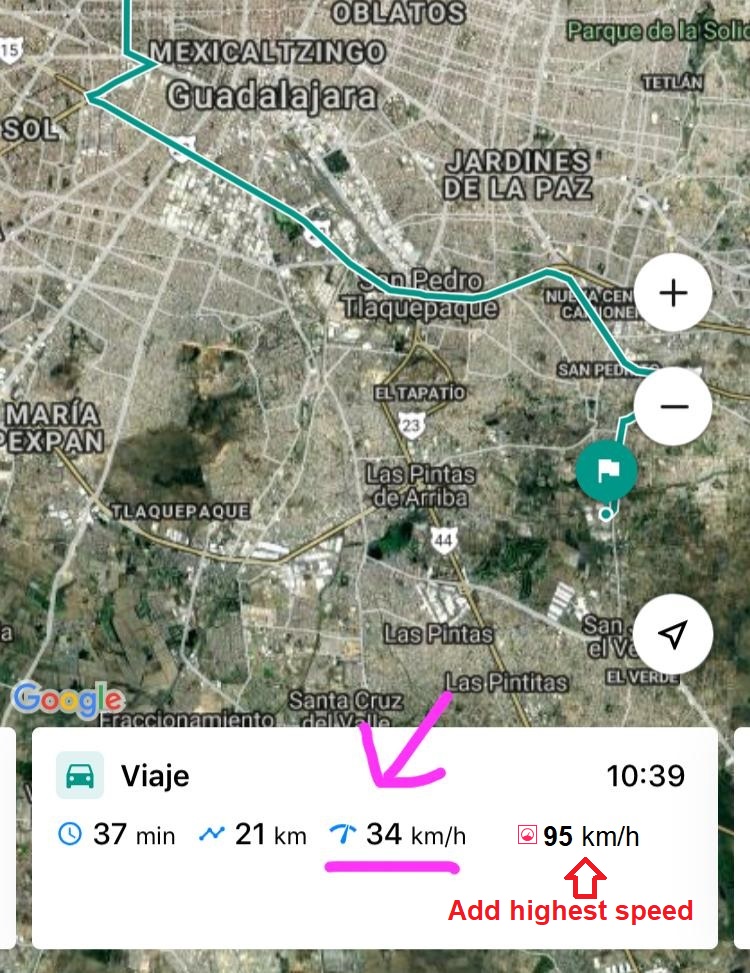Select the green flag destination marker
The height and width of the screenshot is (973, 750).
coord(606,468)
